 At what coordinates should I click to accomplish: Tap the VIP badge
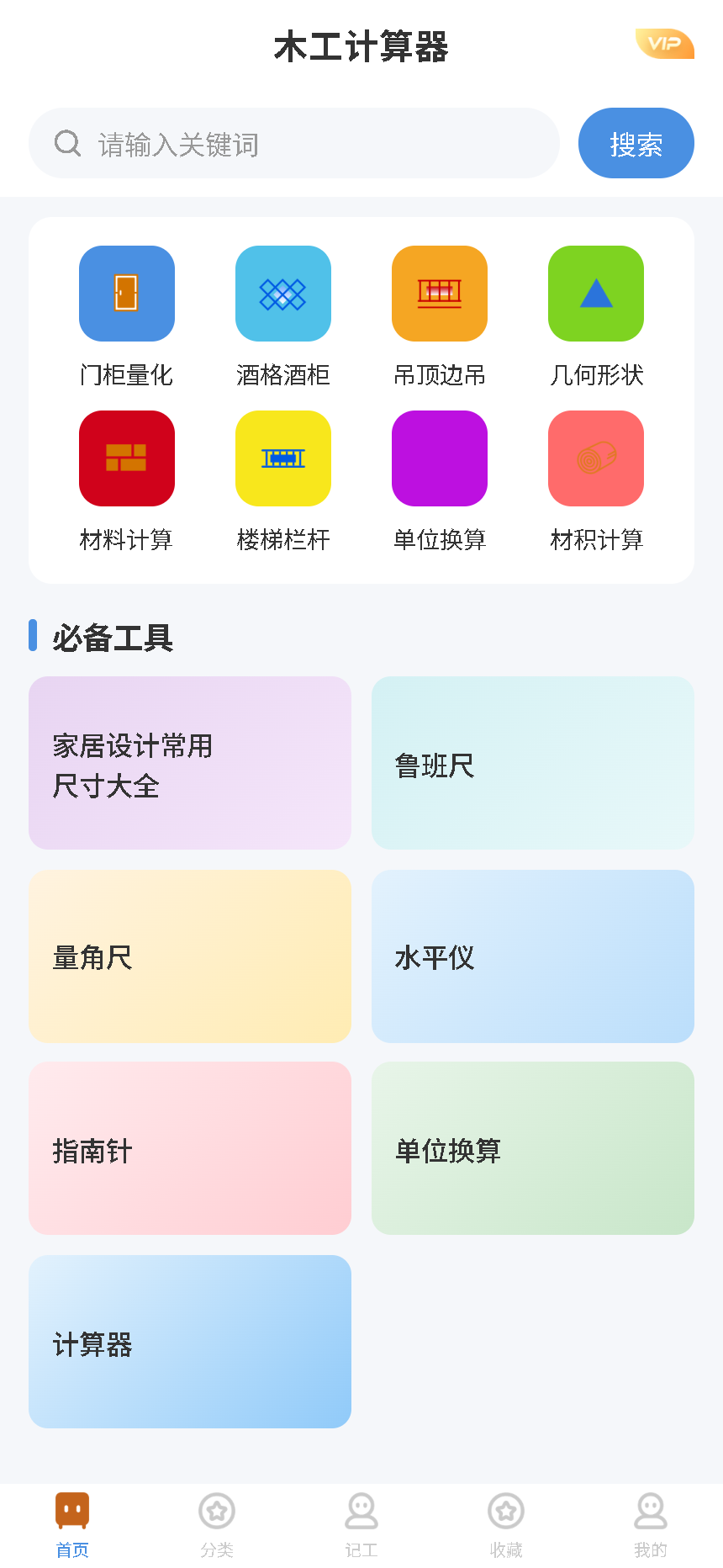click(x=664, y=45)
